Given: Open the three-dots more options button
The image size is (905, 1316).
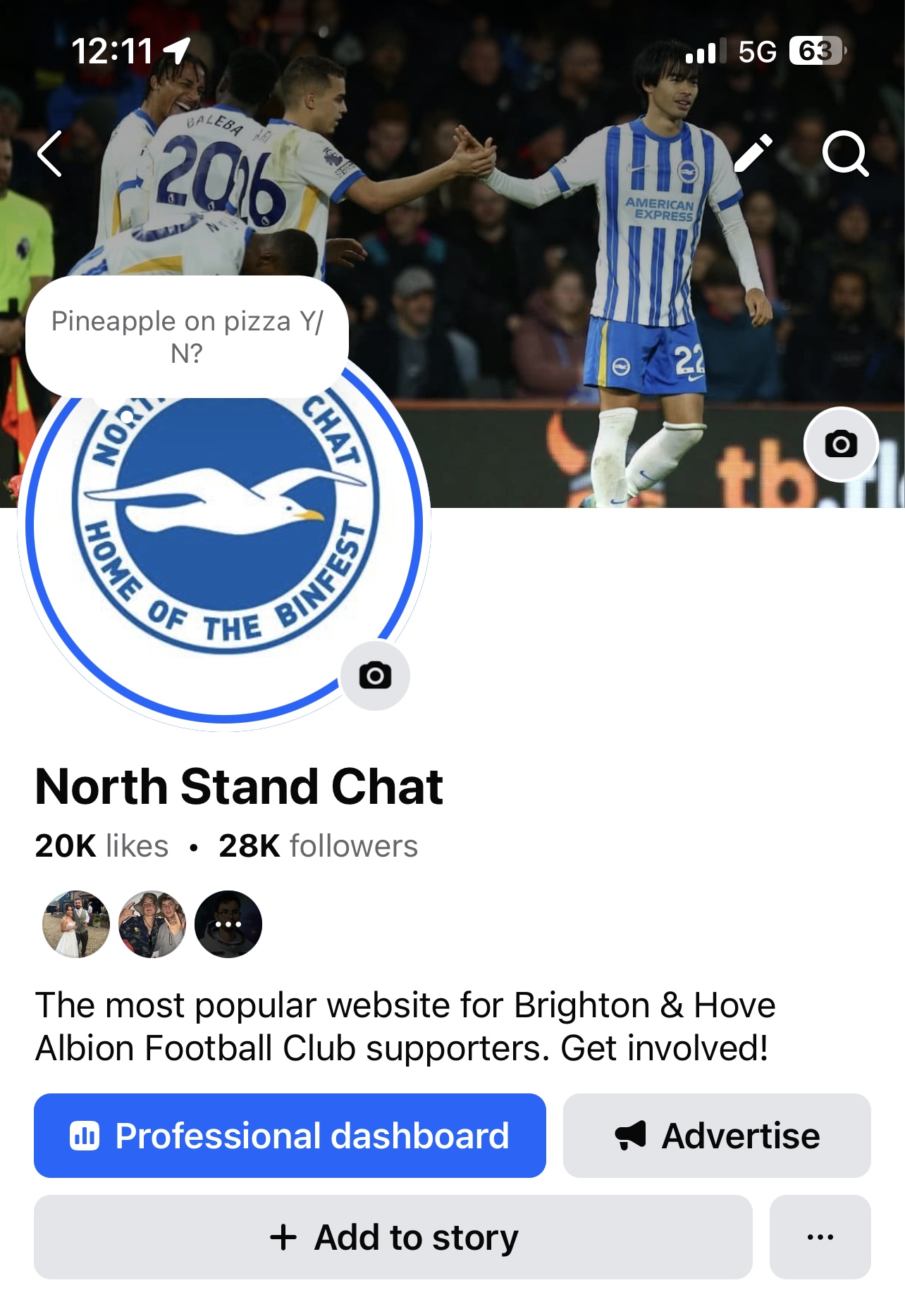Looking at the screenshot, I should pos(820,1237).
